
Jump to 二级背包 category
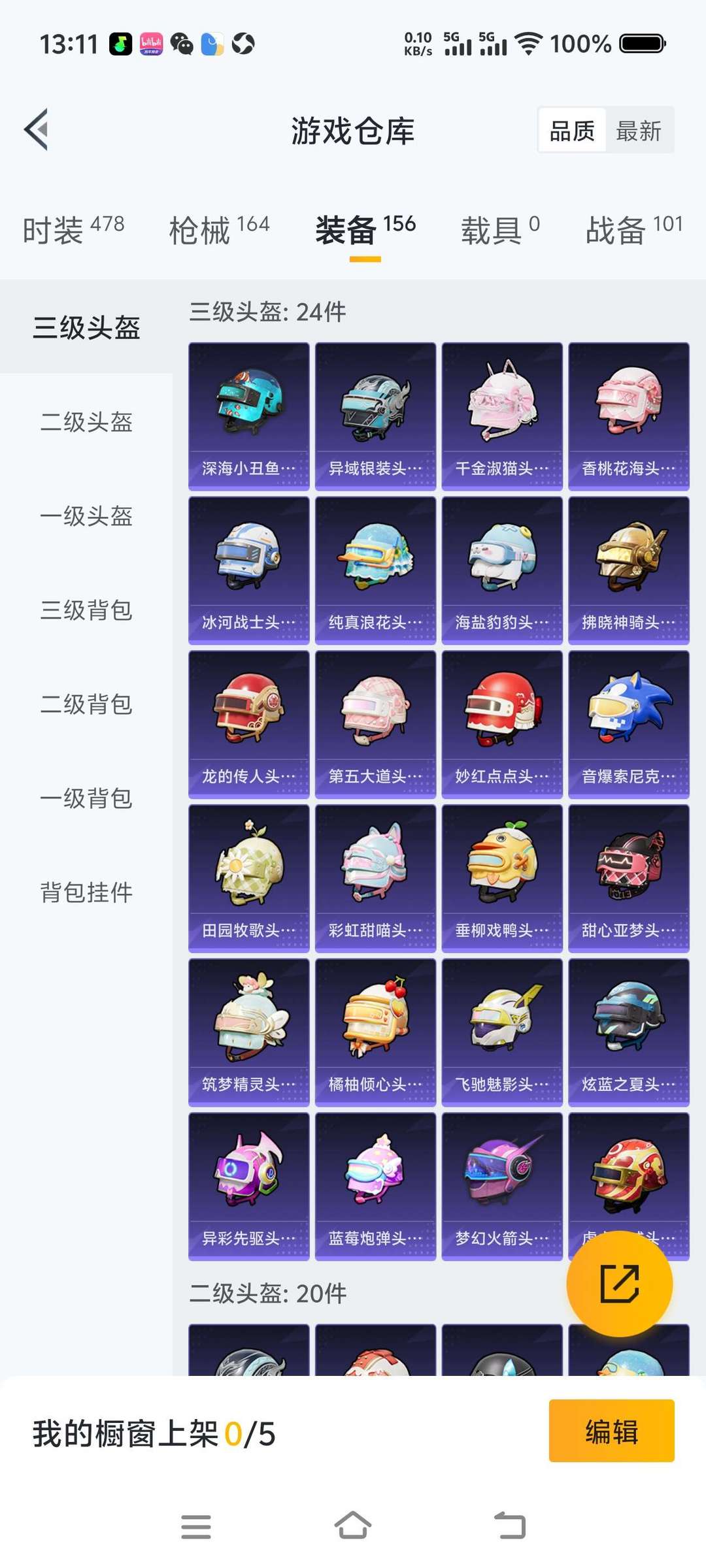(86, 704)
